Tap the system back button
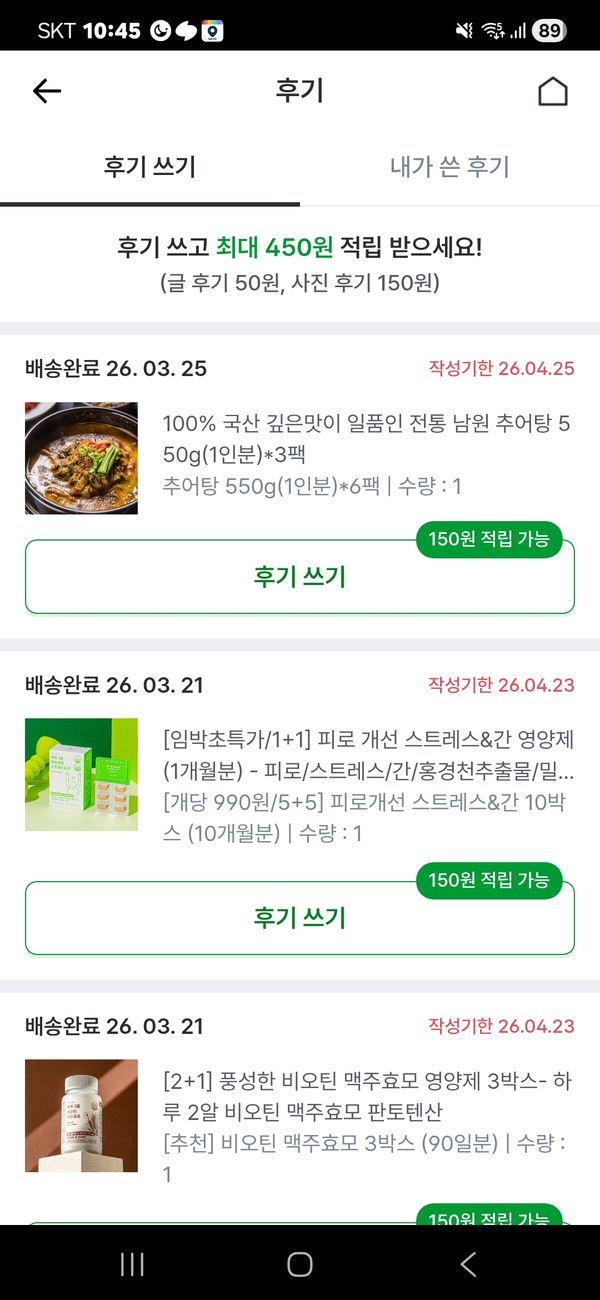The width and height of the screenshot is (600, 1300). tap(468, 1264)
